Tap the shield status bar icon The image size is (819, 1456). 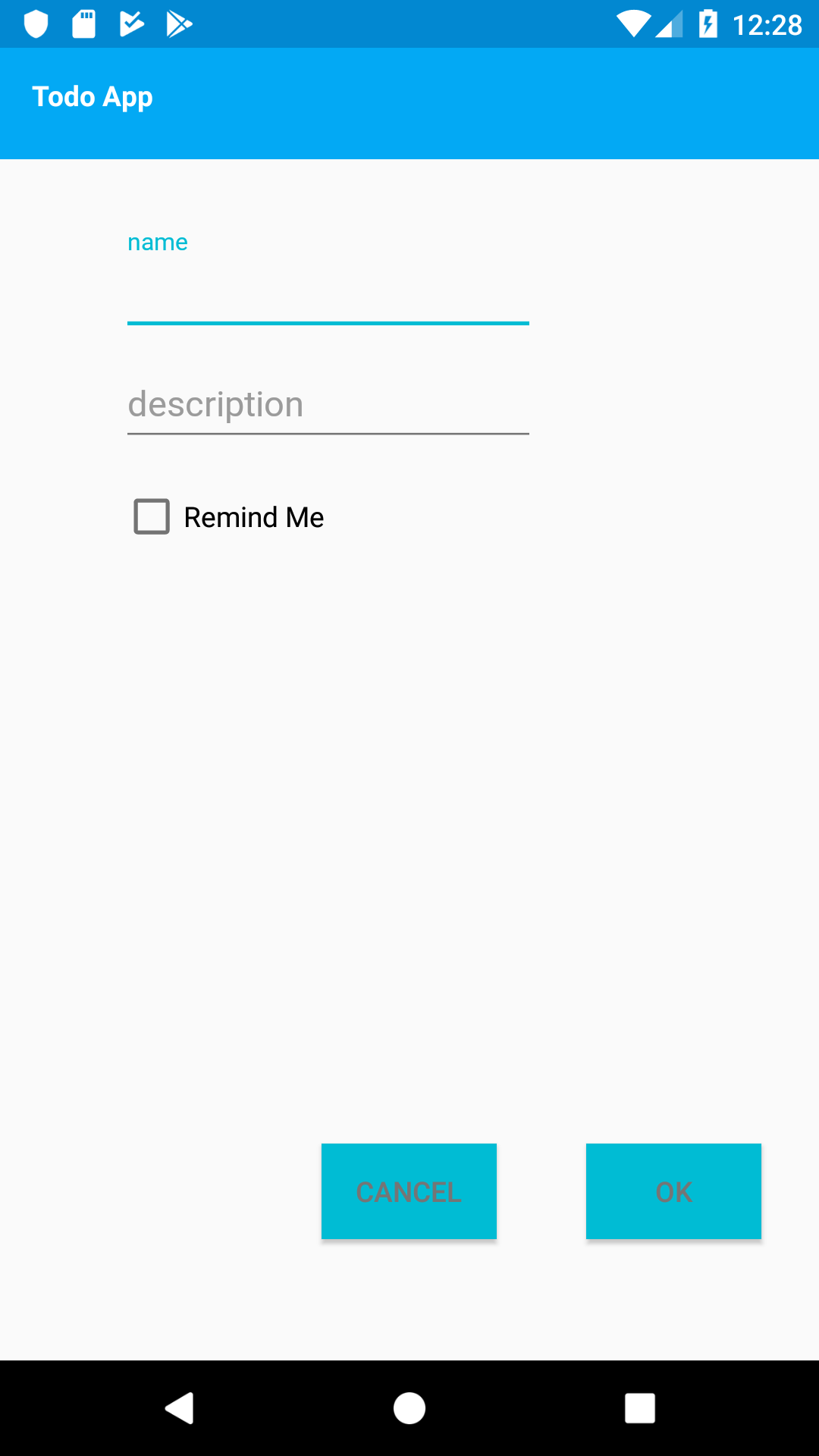[36, 24]
